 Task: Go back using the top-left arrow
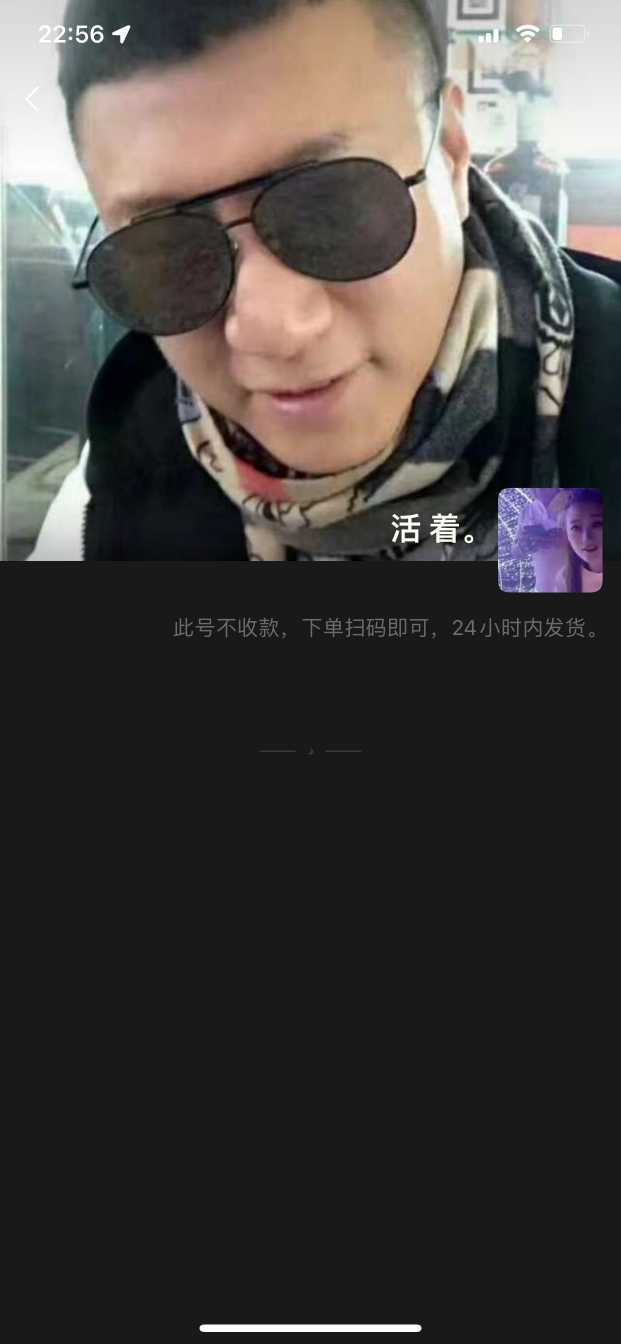tap(32, 98)
